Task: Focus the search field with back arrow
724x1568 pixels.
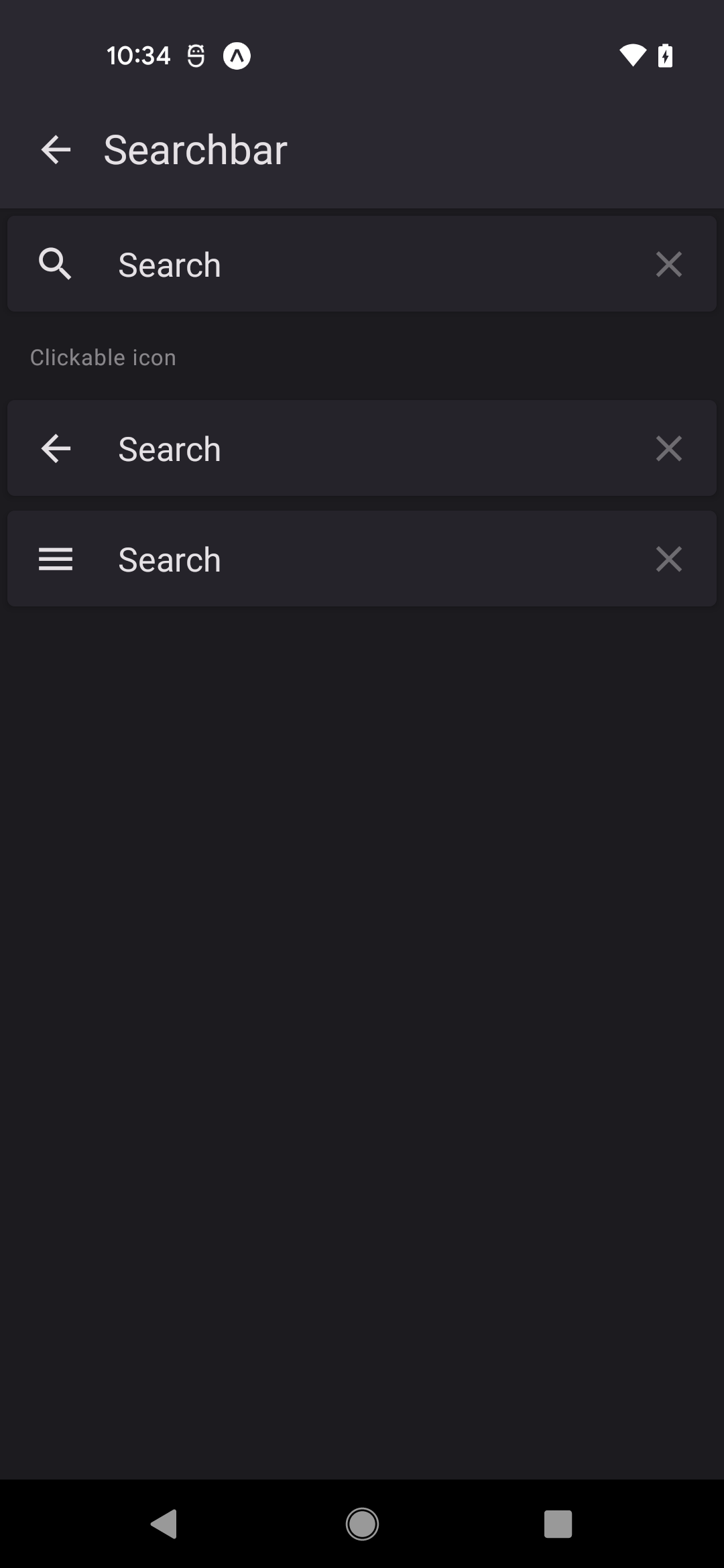Action: [x=362, y=449]
